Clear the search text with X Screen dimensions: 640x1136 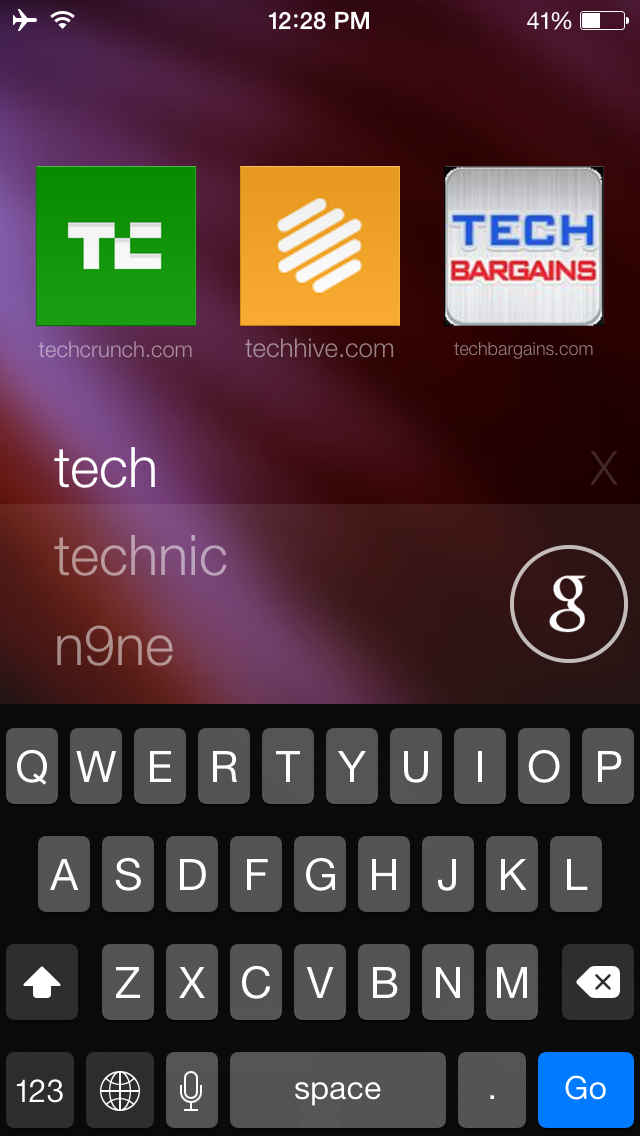pos(603,468)
